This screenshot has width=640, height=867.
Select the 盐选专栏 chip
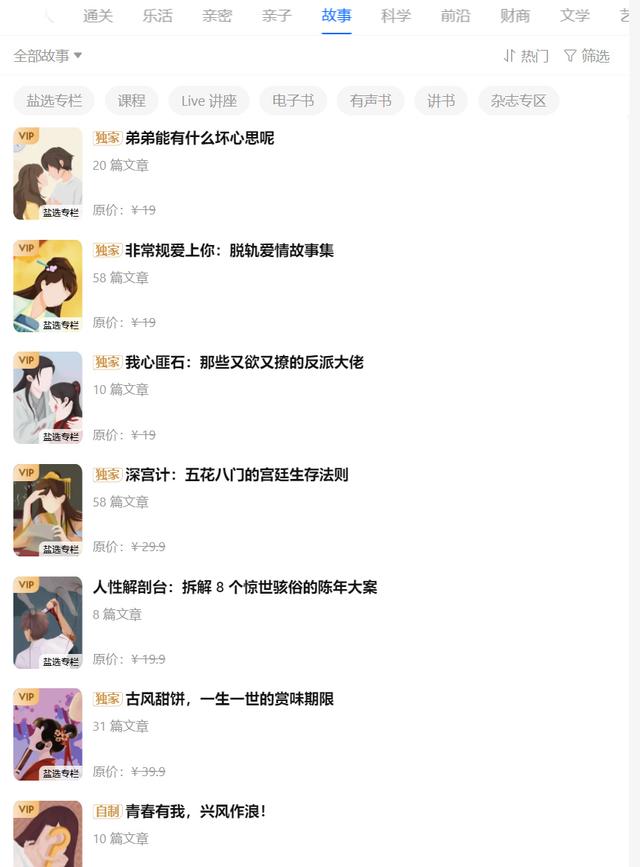(x=54, y=101)
